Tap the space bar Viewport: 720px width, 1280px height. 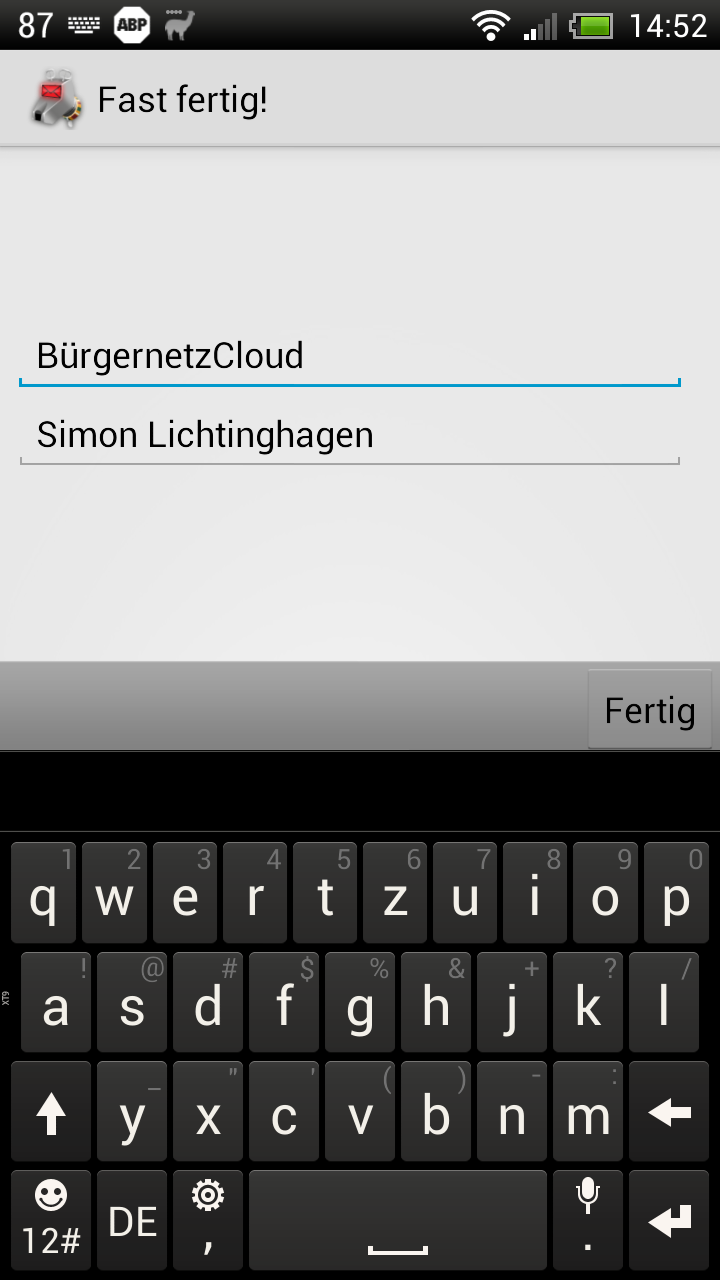pos(398,1220)
